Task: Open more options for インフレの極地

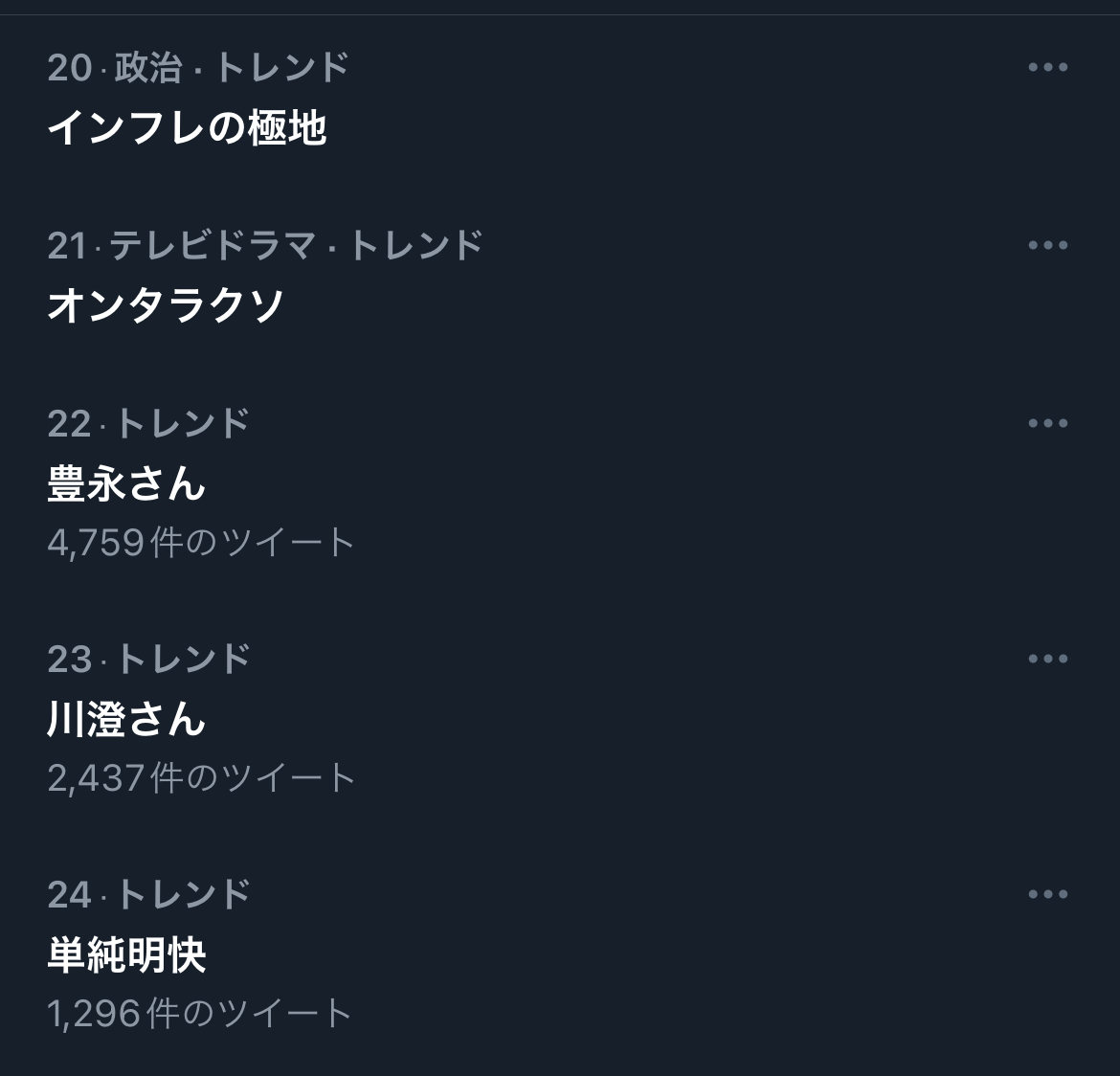Action: click(x=1047, y=67)
